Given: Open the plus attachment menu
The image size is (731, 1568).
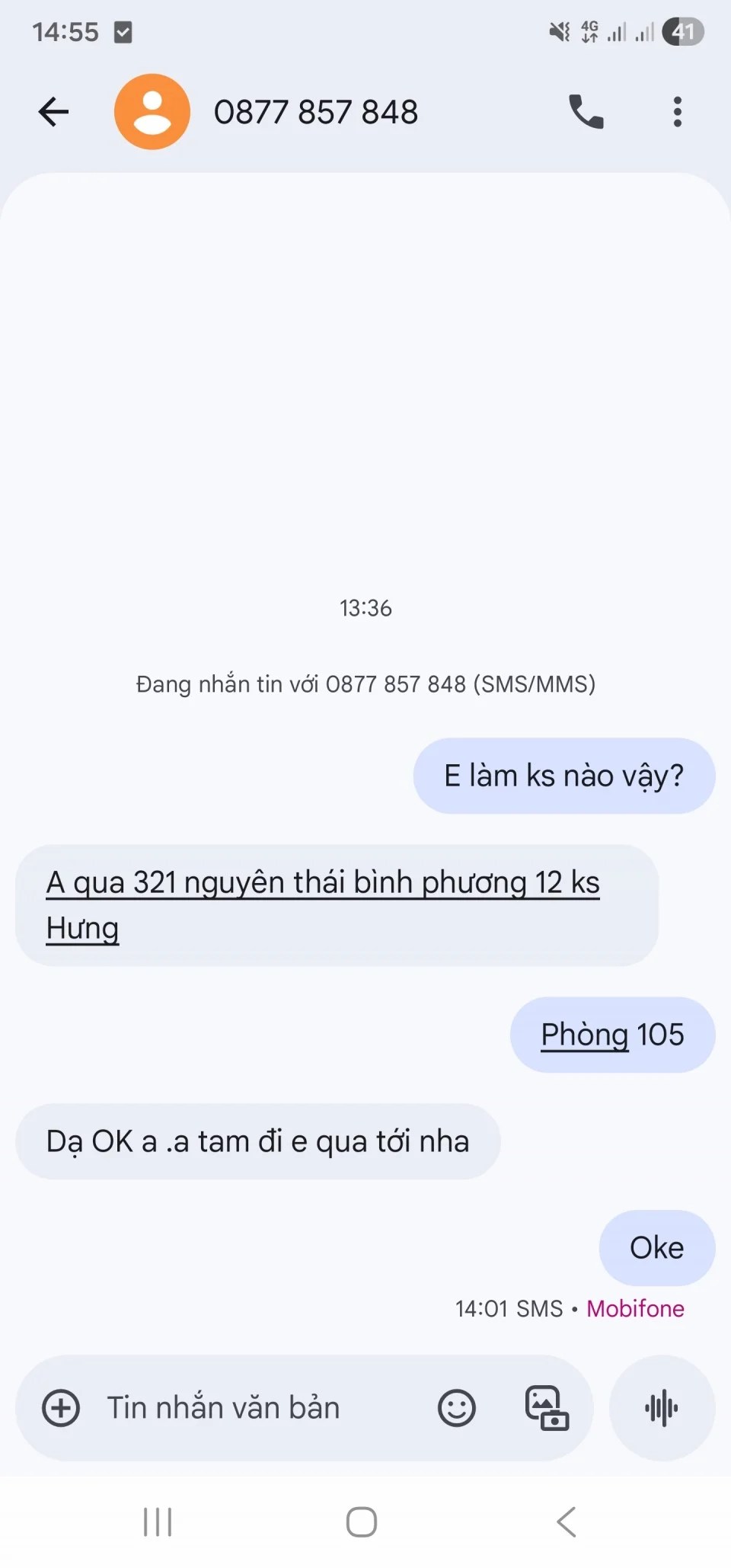Looking at the screenshot, I should tap(61, 1408).
